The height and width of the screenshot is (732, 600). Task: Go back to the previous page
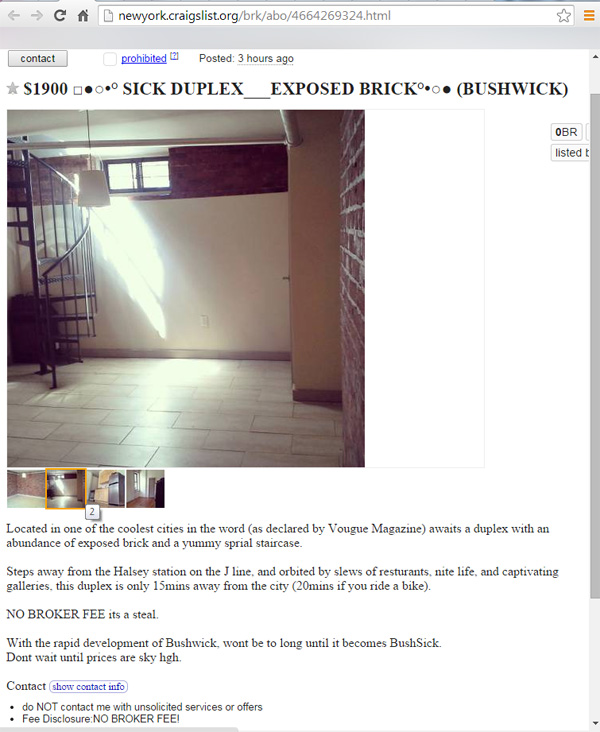[x=13, y=16]
